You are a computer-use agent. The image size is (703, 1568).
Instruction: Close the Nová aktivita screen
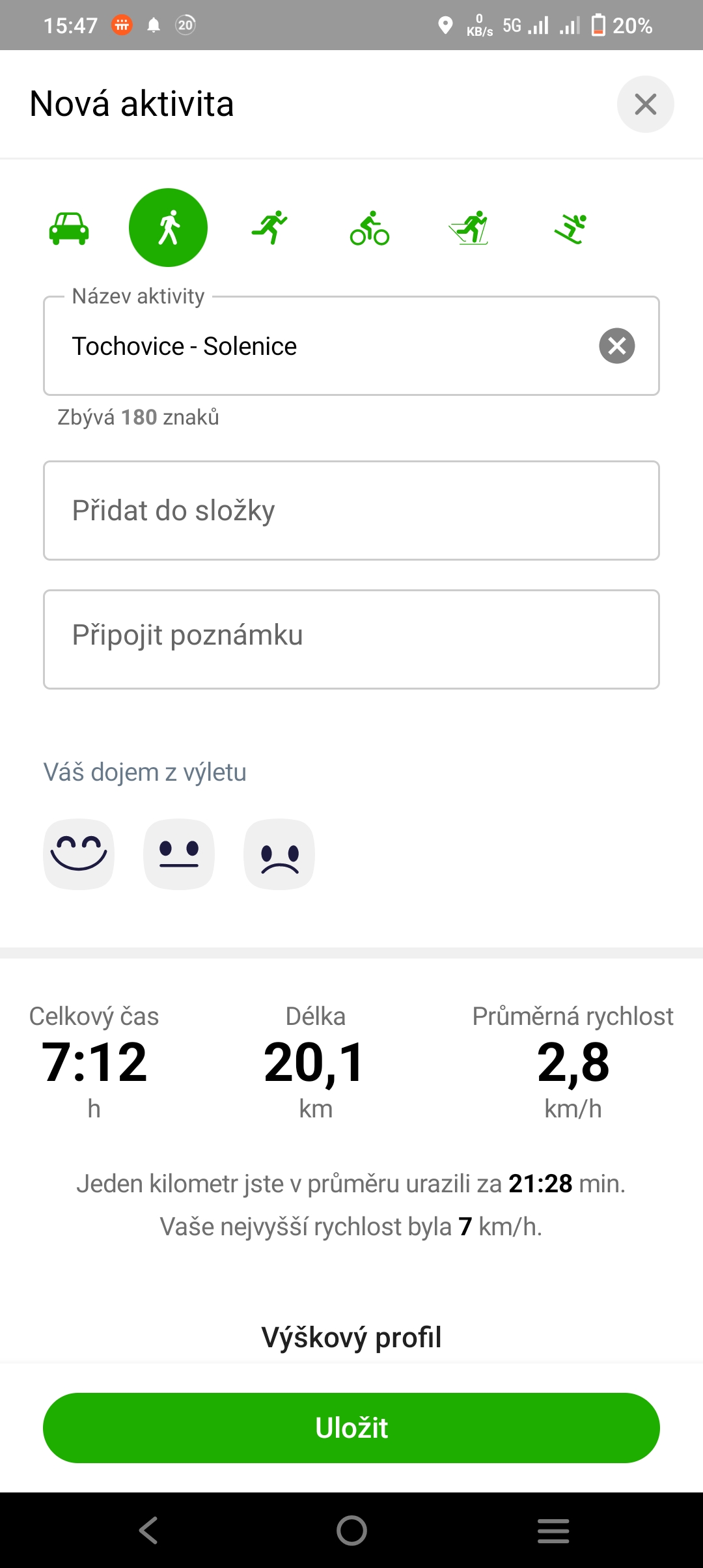tap(645, 104)
